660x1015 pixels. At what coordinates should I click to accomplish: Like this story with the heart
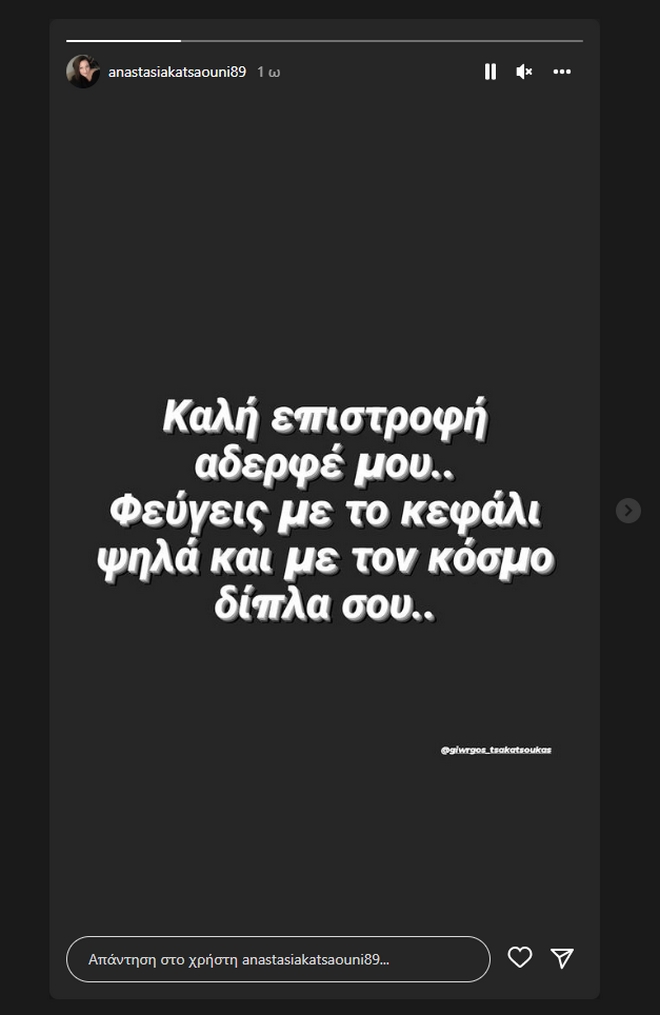pos(520,958)
